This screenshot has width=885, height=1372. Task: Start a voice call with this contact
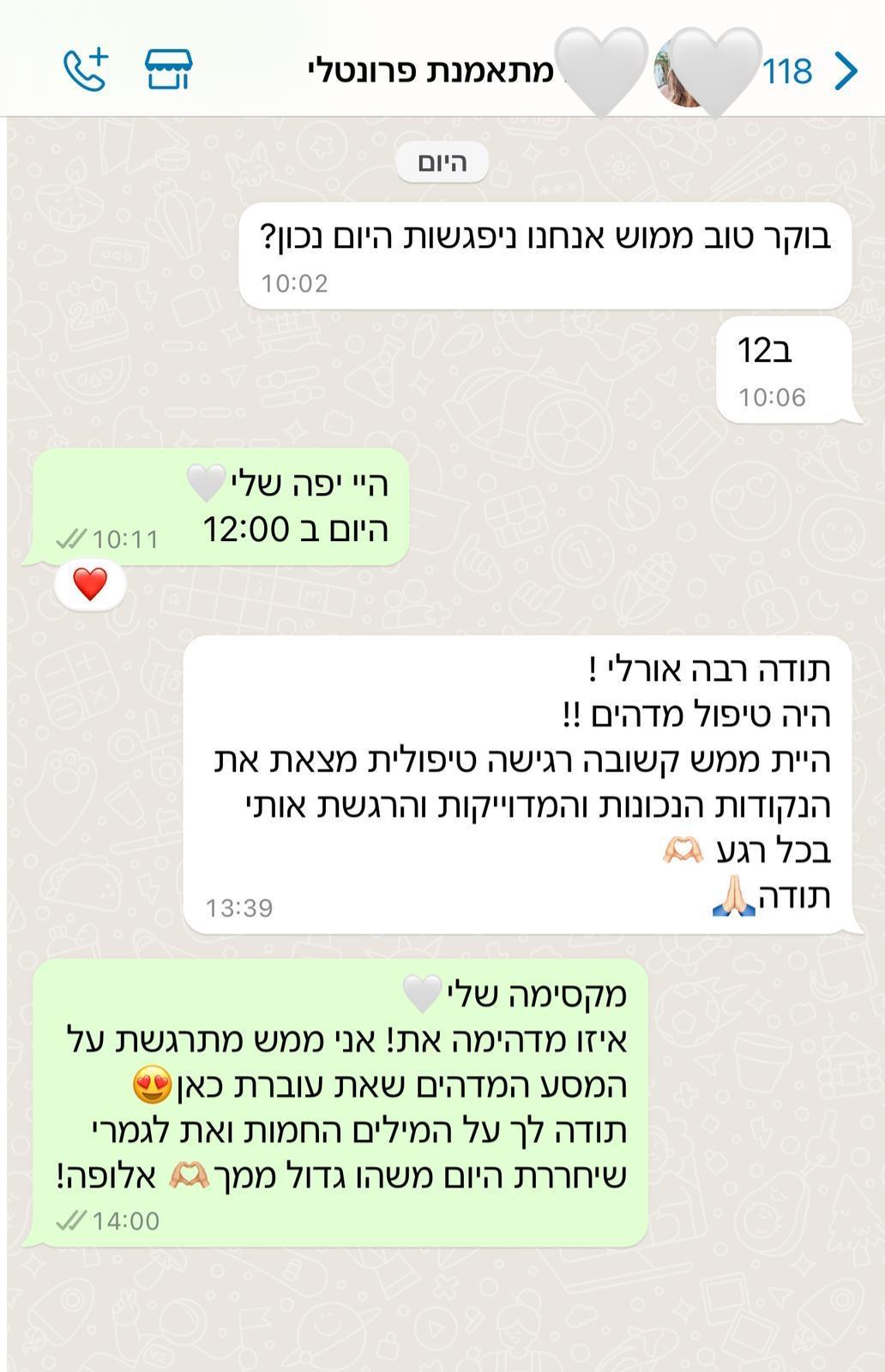click(x=86, y=69)
